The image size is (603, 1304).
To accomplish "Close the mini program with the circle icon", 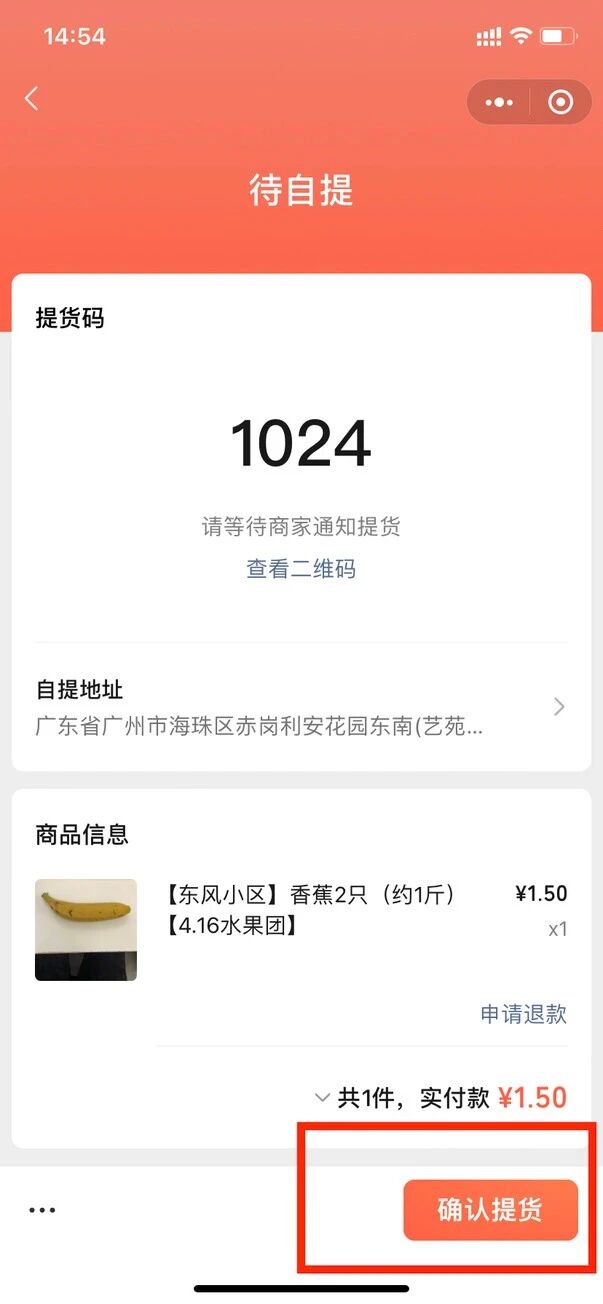I will pos(560,102).
